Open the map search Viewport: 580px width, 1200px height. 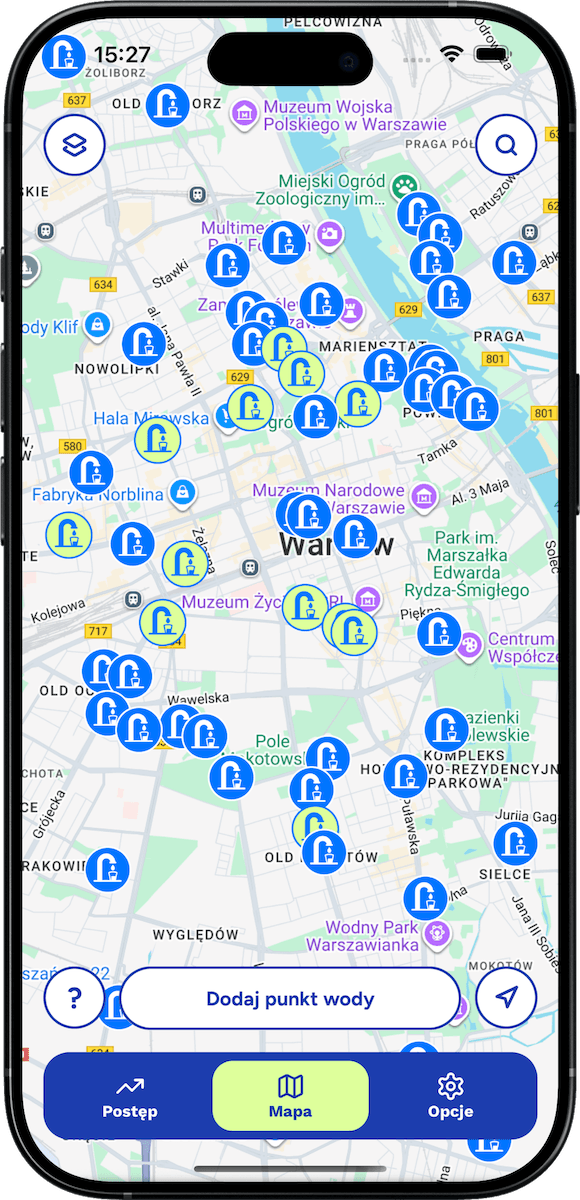[x=506, y=146]
